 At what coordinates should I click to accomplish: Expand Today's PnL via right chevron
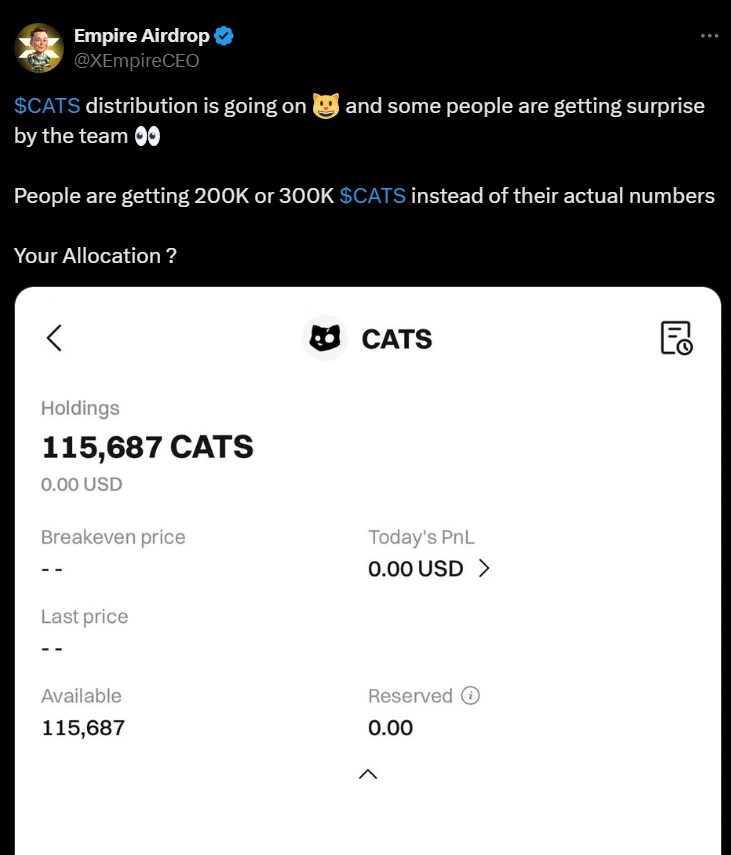pos(484,568)
